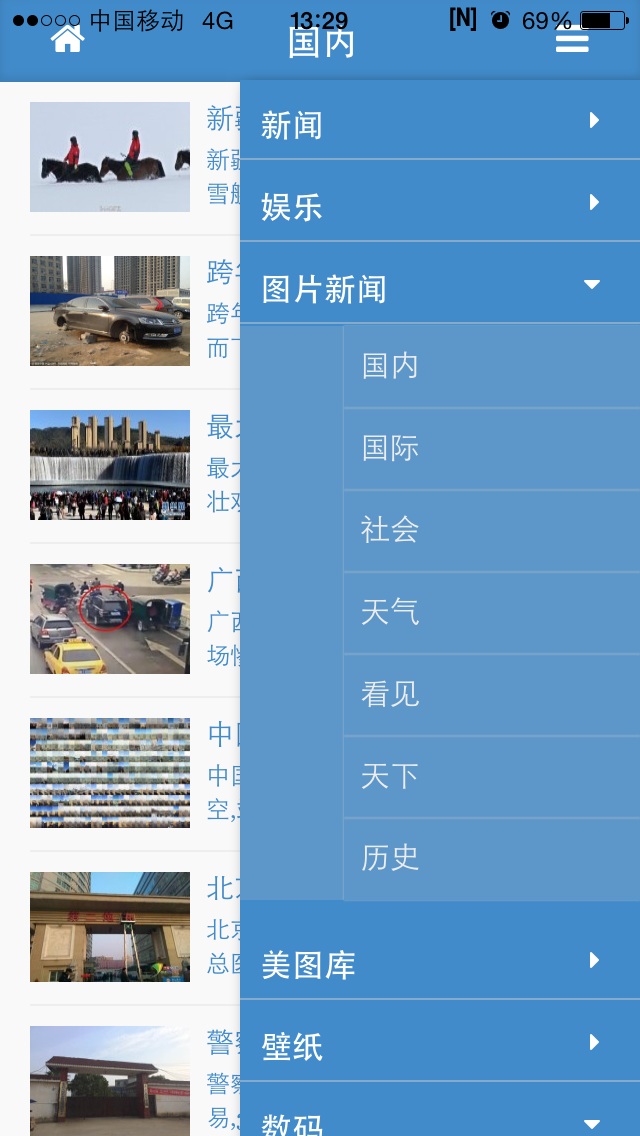Image resolution: width=640 pixels, height=1136 pixels.
Task: Select the 天下 category
Action: click(x=491, y=777)
